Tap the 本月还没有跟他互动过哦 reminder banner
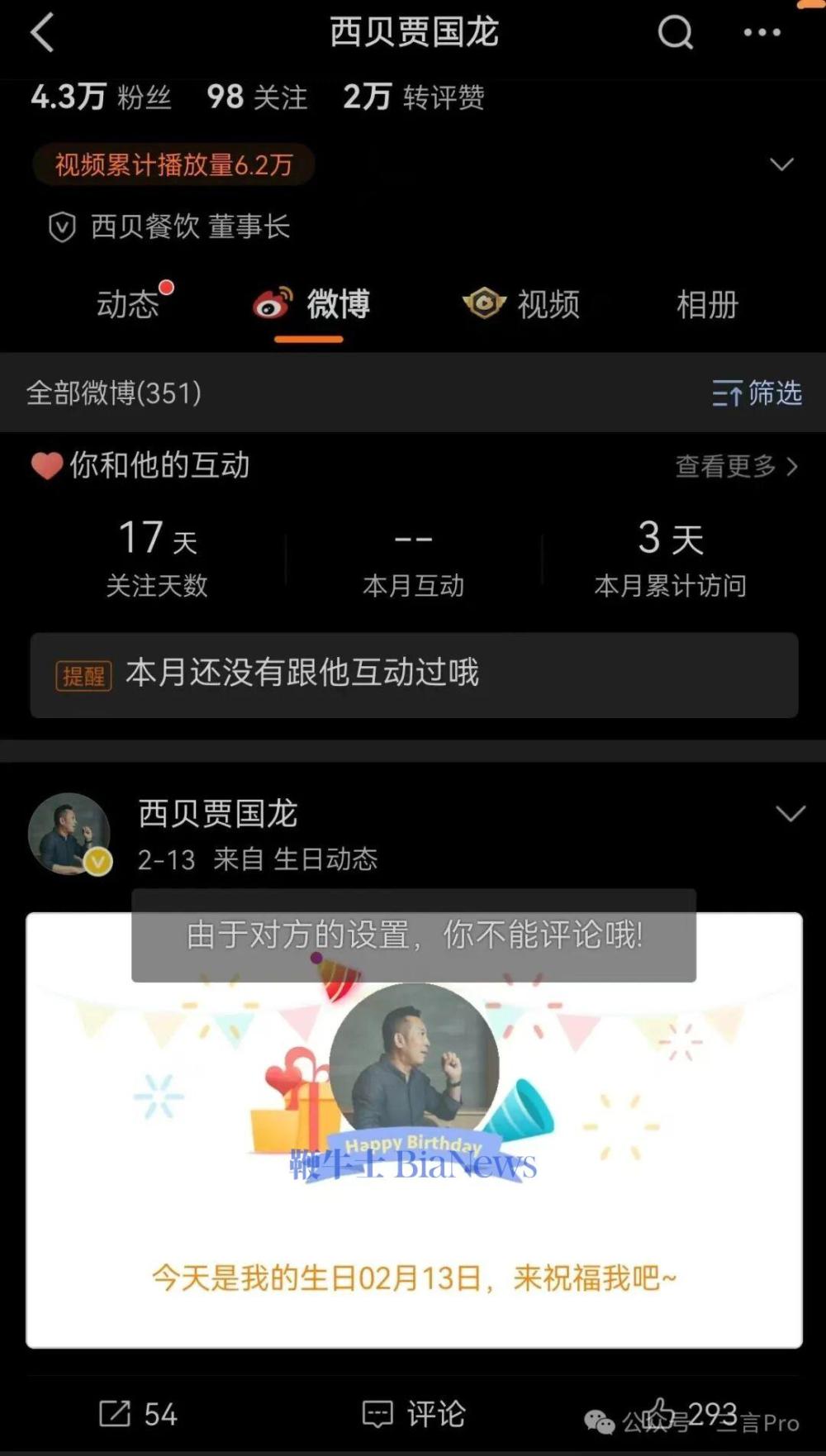 (414, 674)
